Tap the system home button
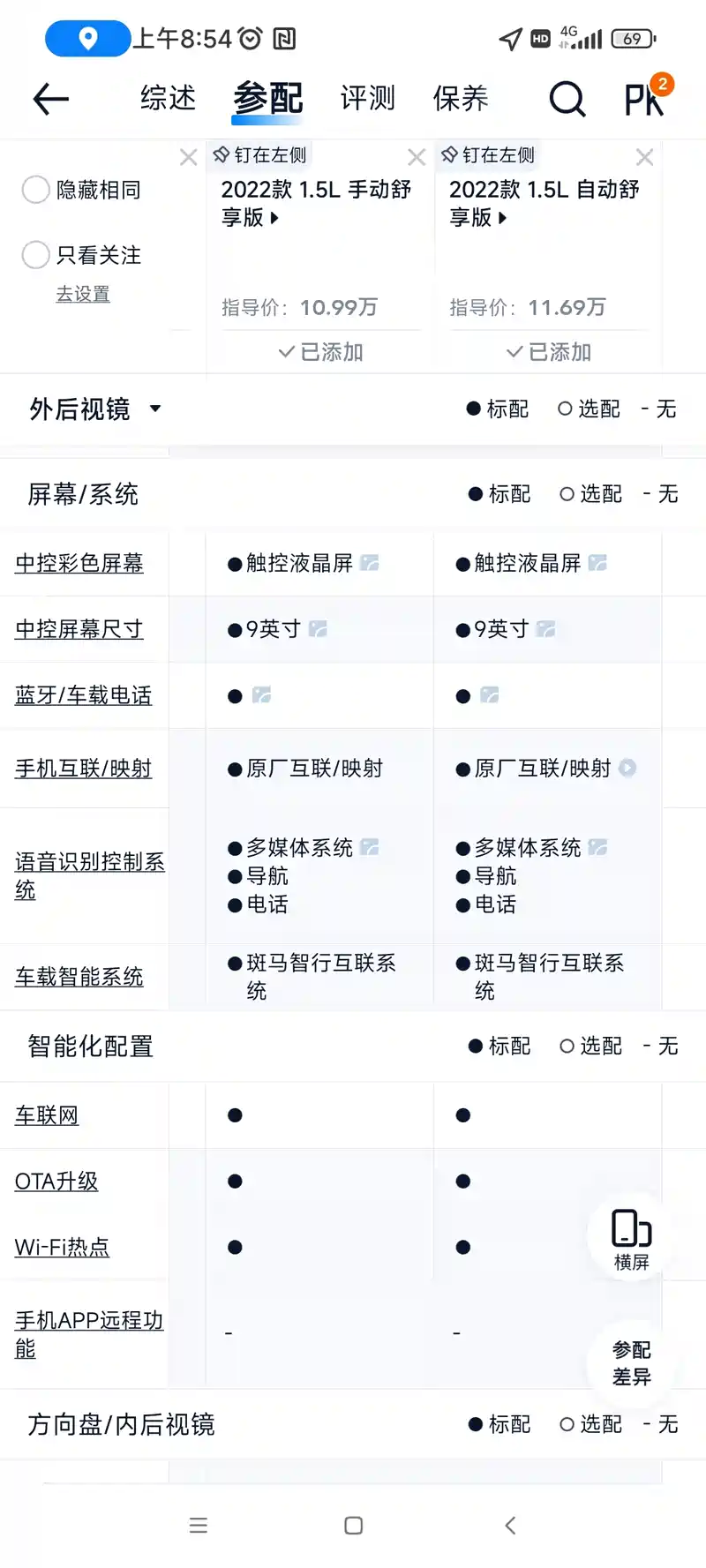The width and height of the screenshot is (706, 1568). (x=354, y=1526)
